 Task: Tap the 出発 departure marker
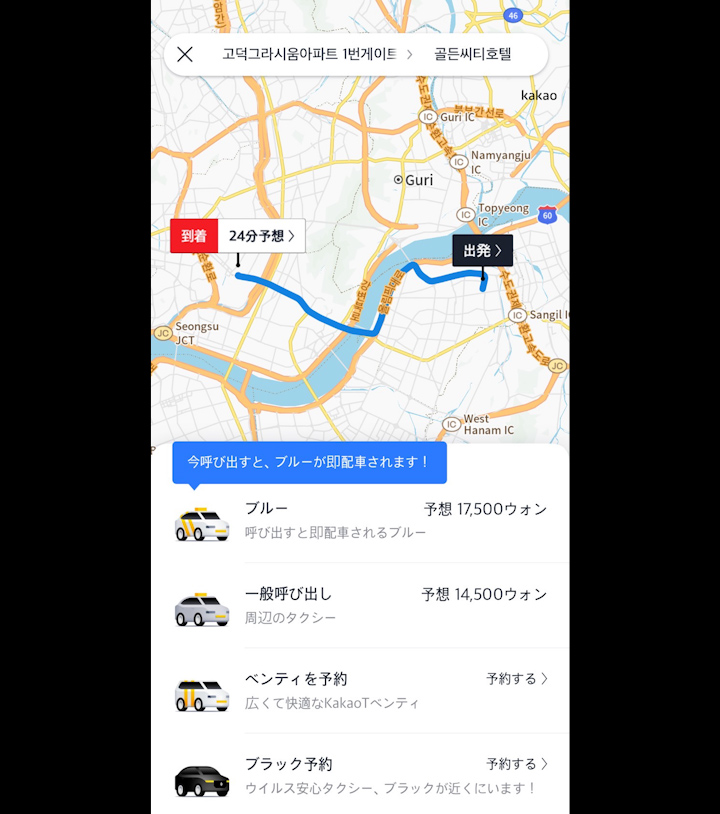click(482, 251)
